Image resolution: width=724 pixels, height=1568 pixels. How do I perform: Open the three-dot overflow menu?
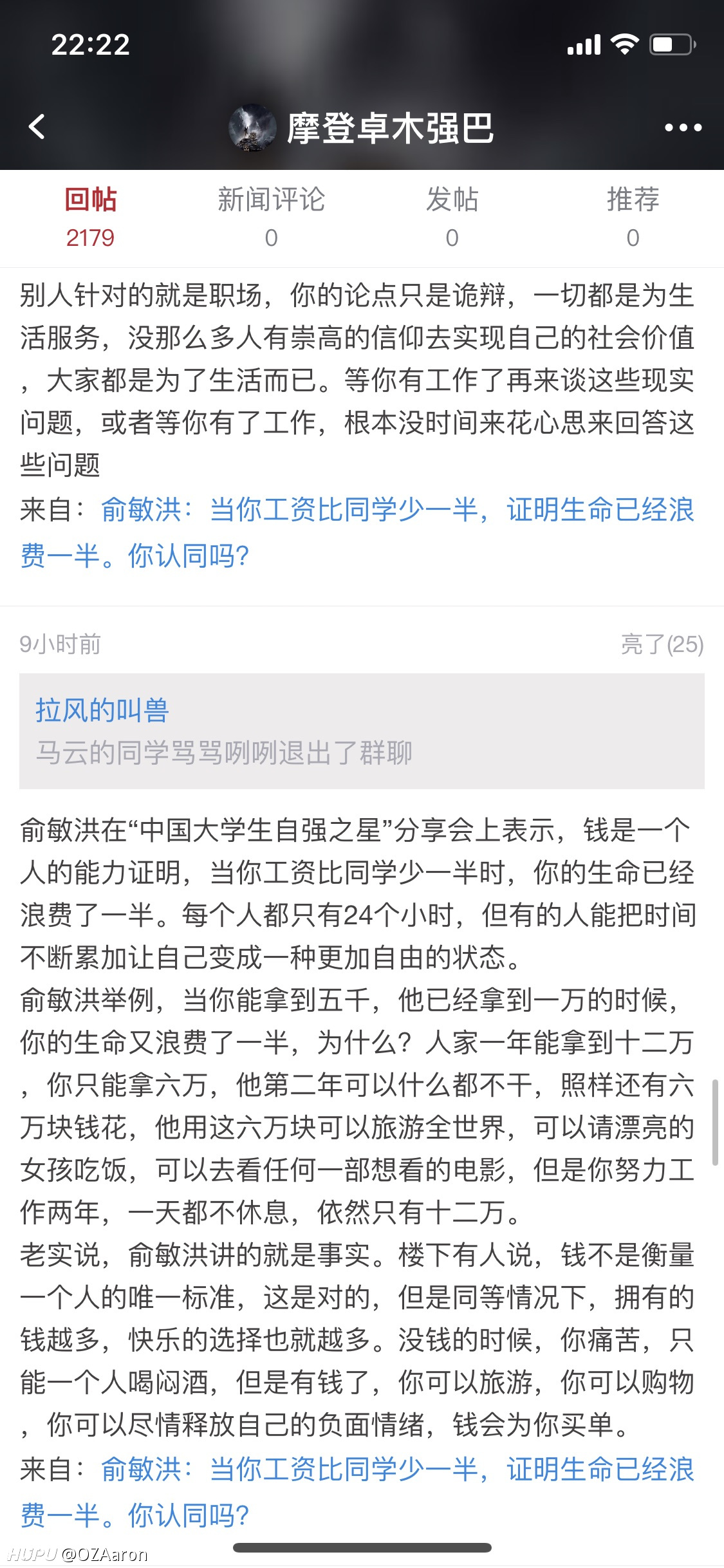click(x=683, y=127)
